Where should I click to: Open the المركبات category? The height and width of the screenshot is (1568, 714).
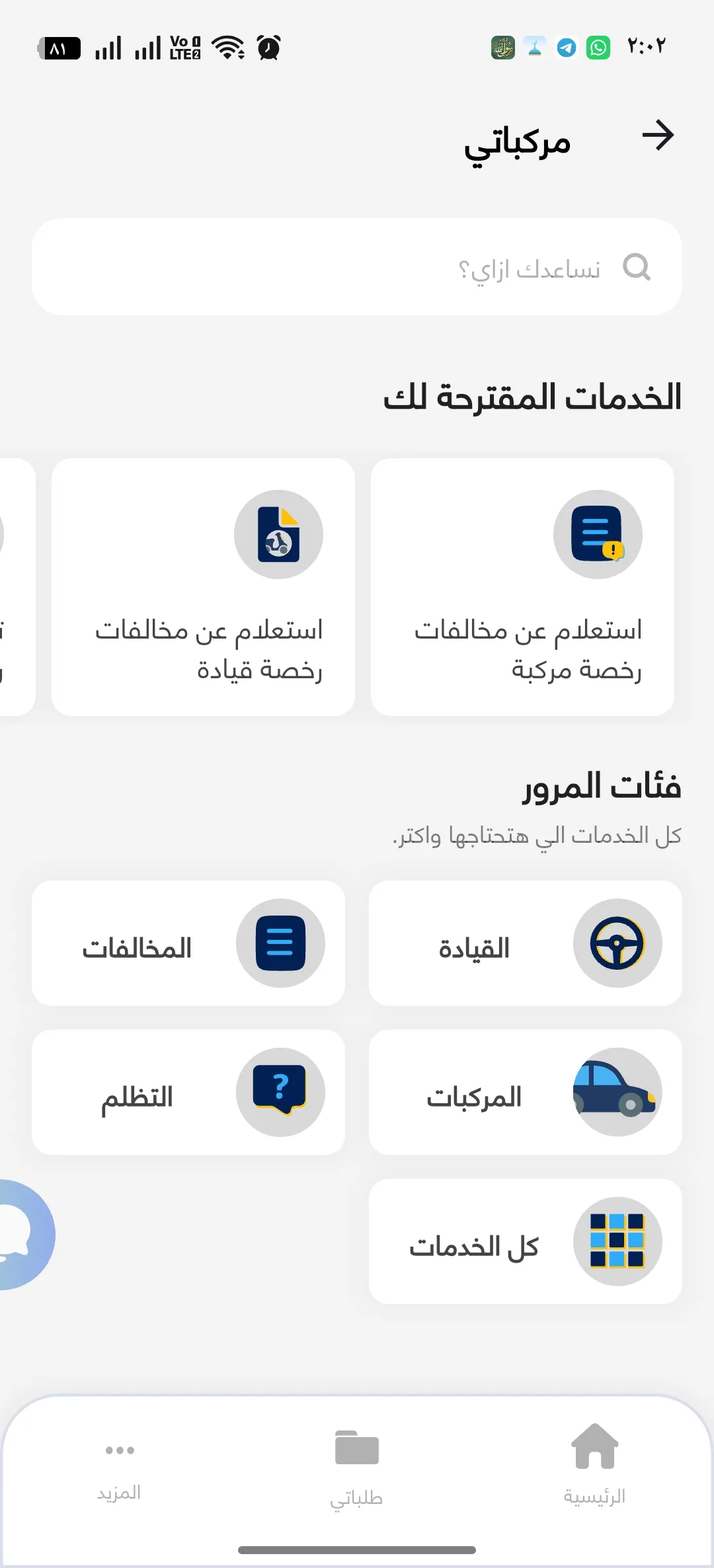pyautogui.click(x=526, y=1093)
